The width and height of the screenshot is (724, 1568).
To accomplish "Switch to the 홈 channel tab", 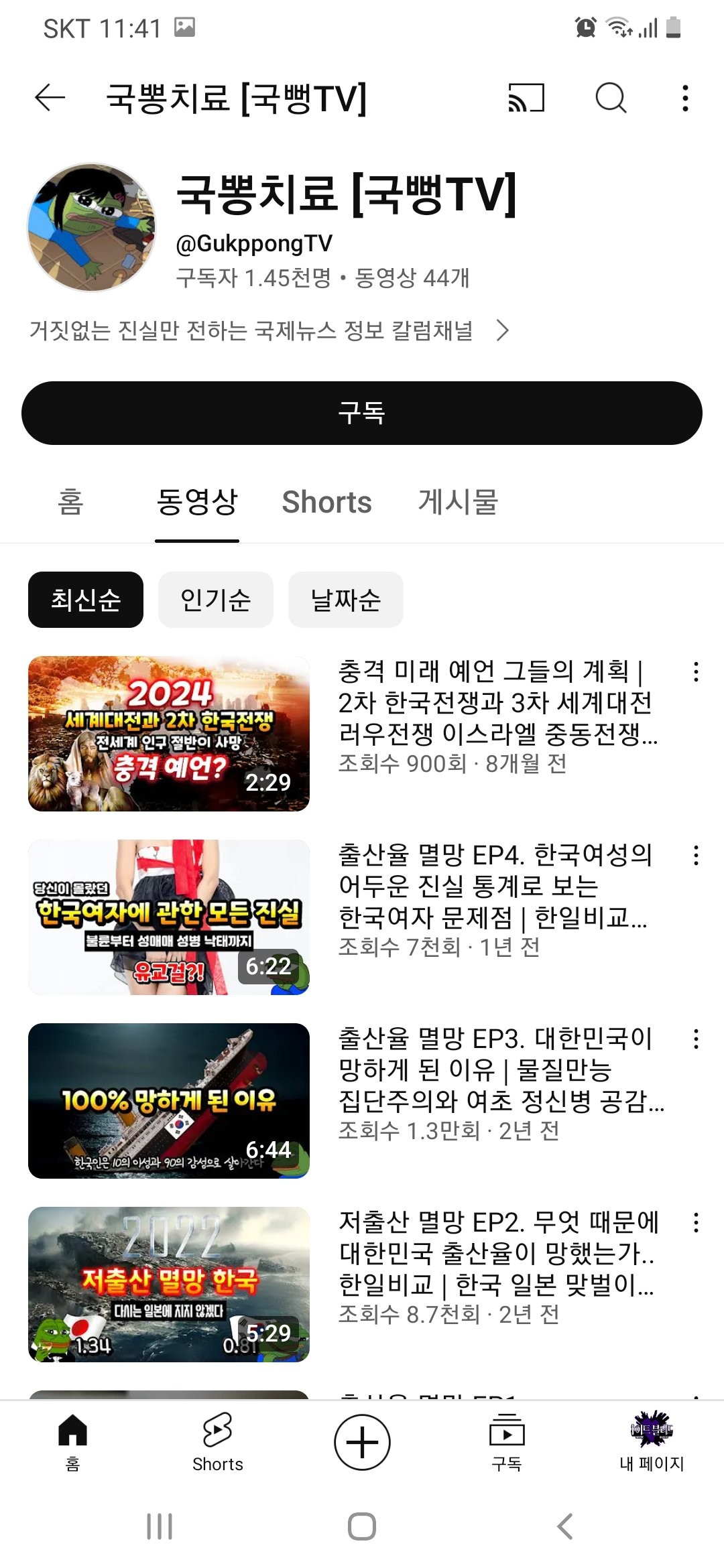I will tap(70, 502).
